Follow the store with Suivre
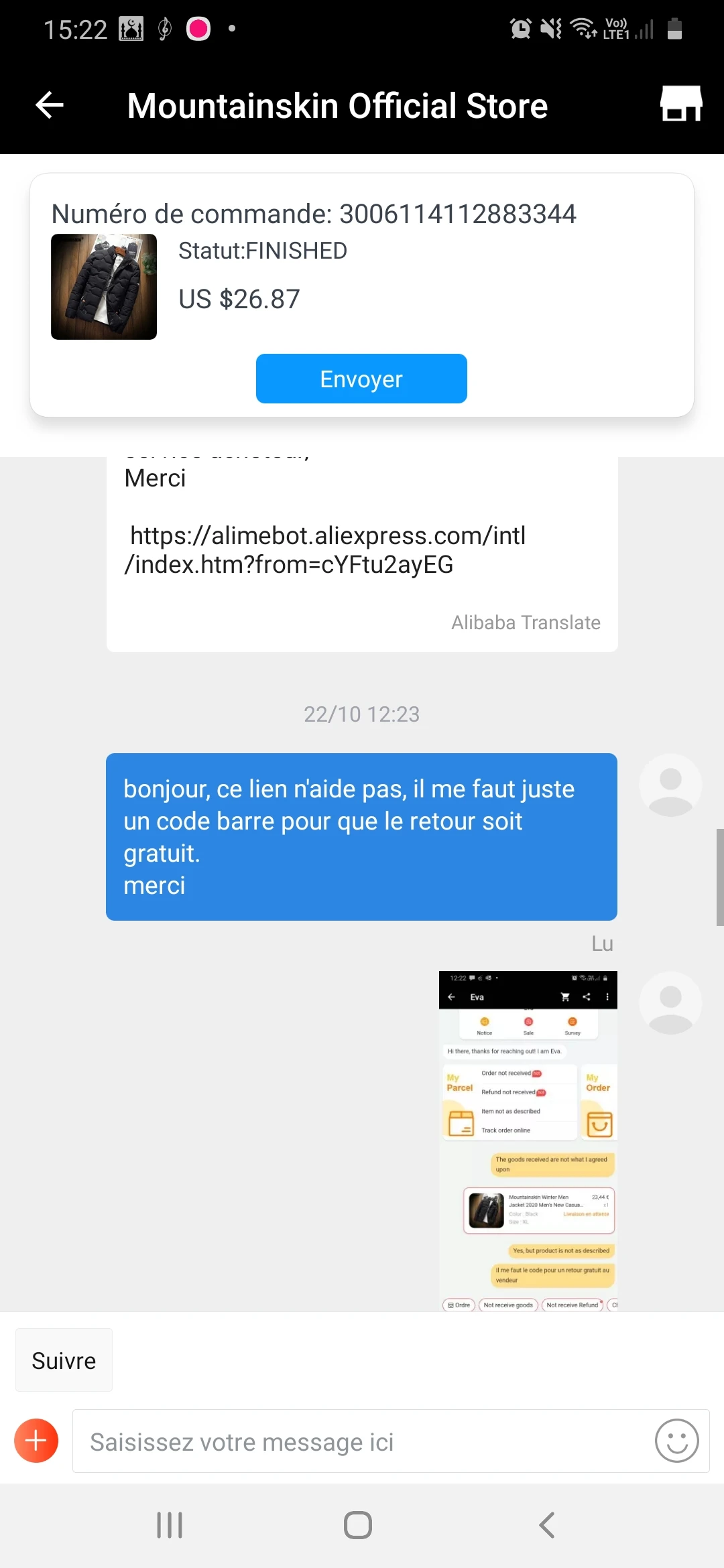 pos(64,1361)
